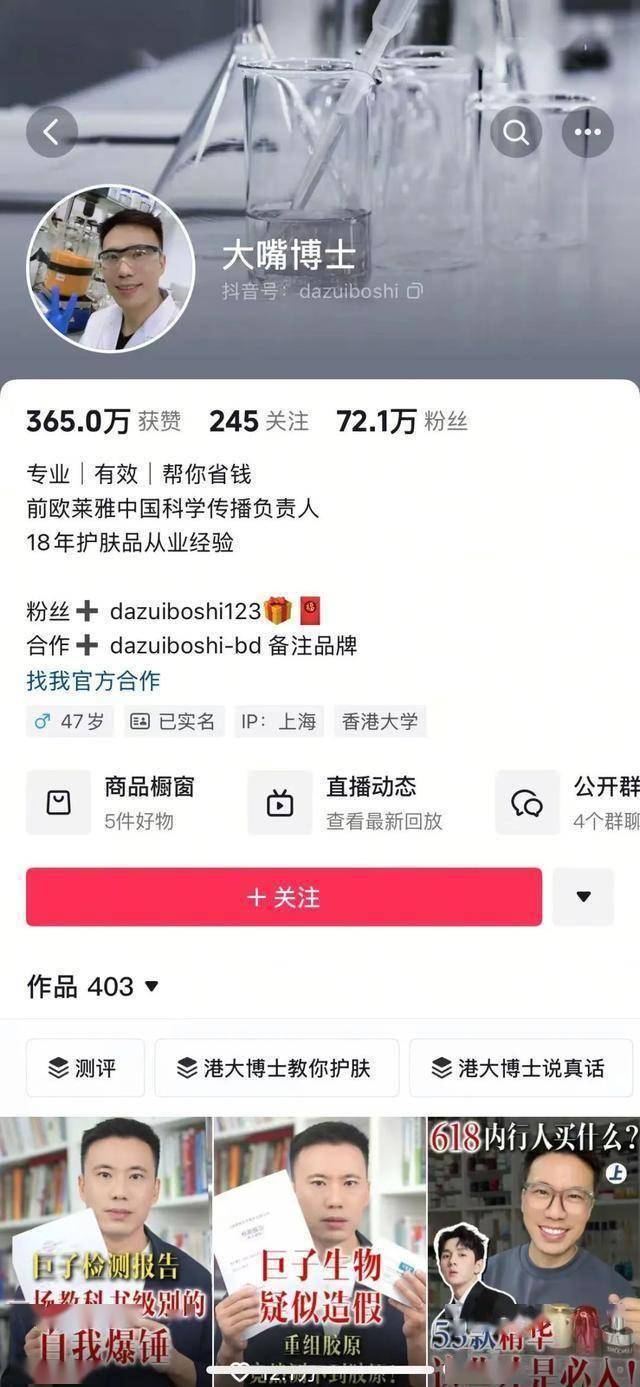Copy the Douyin ID dazuiboshi
This screenshot has height=1387, width=640.
[414, 291]
